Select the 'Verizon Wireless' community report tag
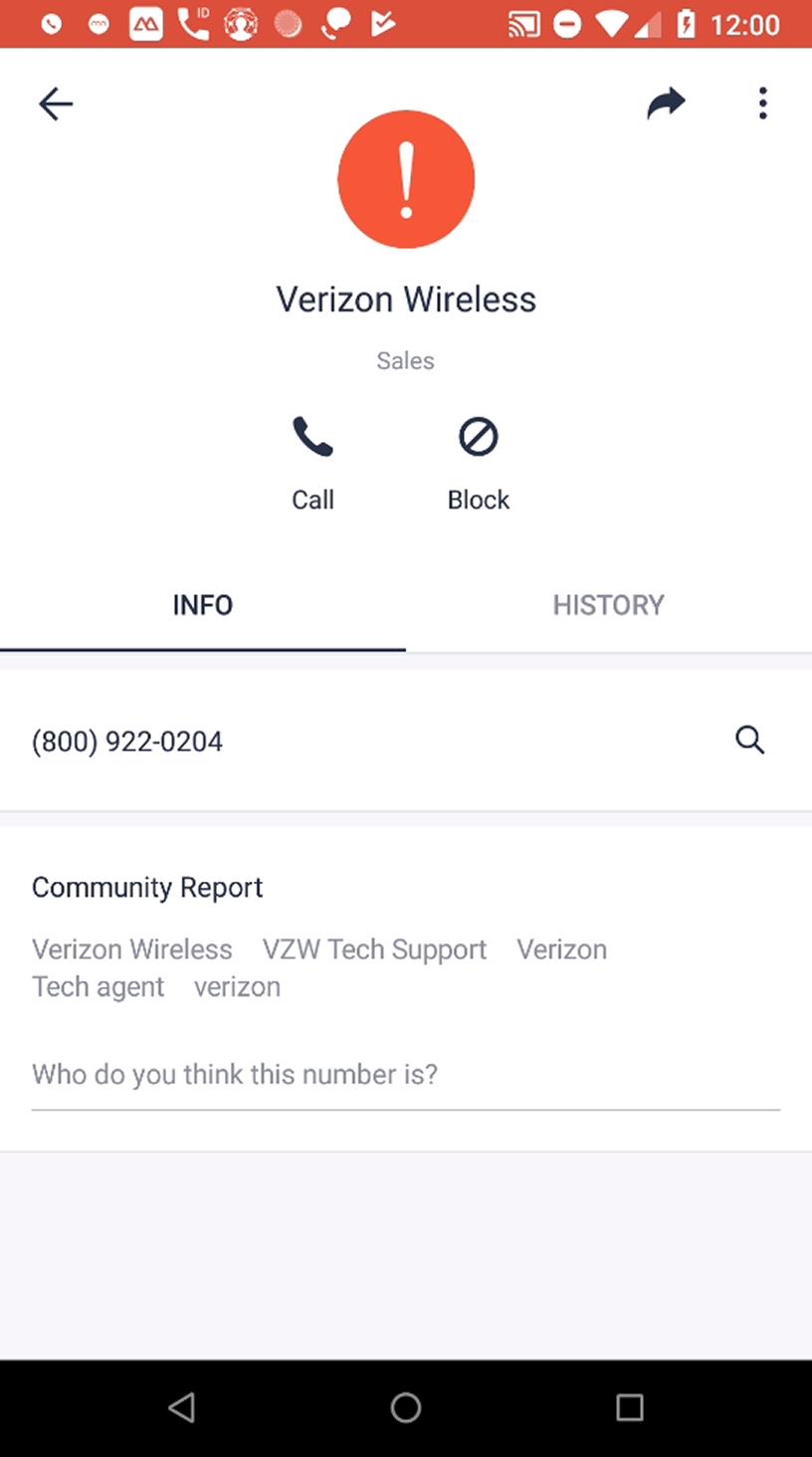The image size is (812, 1457). (x=132, y=949)
